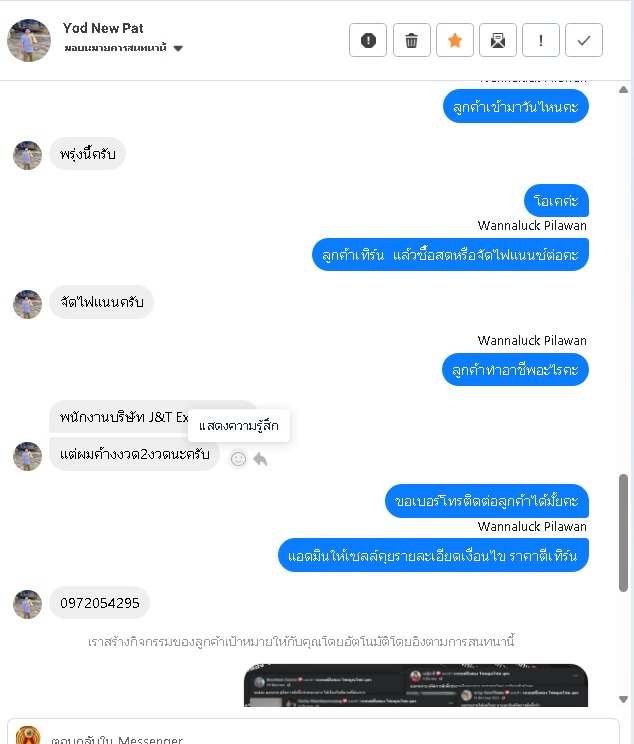Mark conversation done with checkmark
The height and width of the screenshot is (744, 634).
tap(584, 40)
